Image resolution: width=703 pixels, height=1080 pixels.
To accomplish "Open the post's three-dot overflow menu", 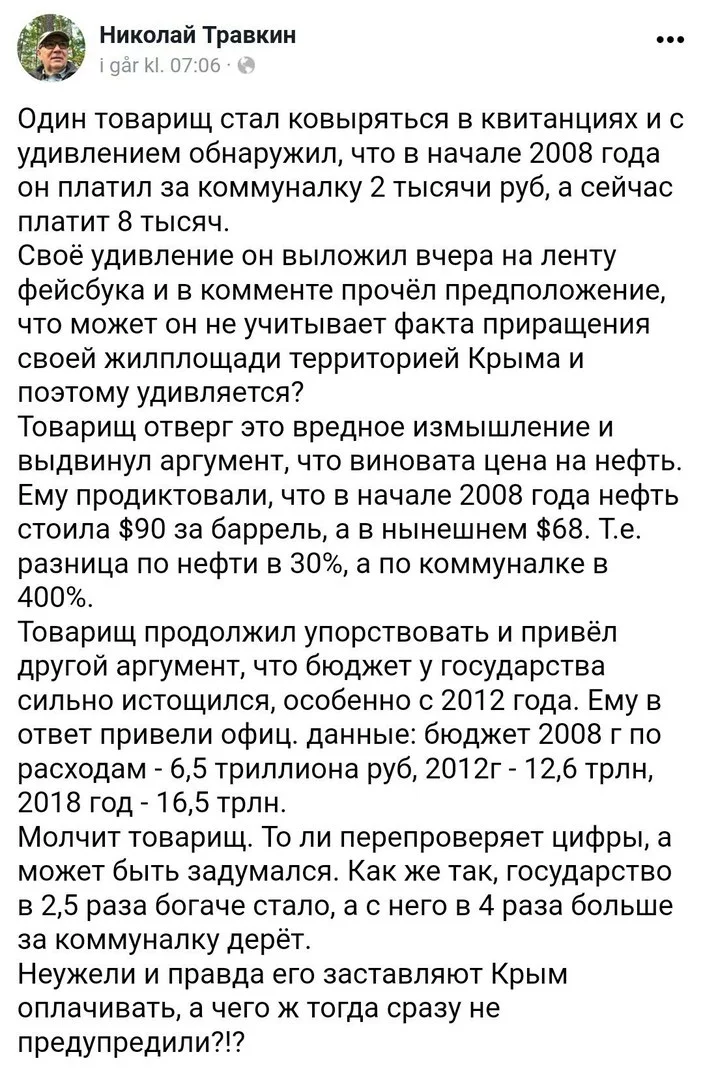I will click(664, 41).
